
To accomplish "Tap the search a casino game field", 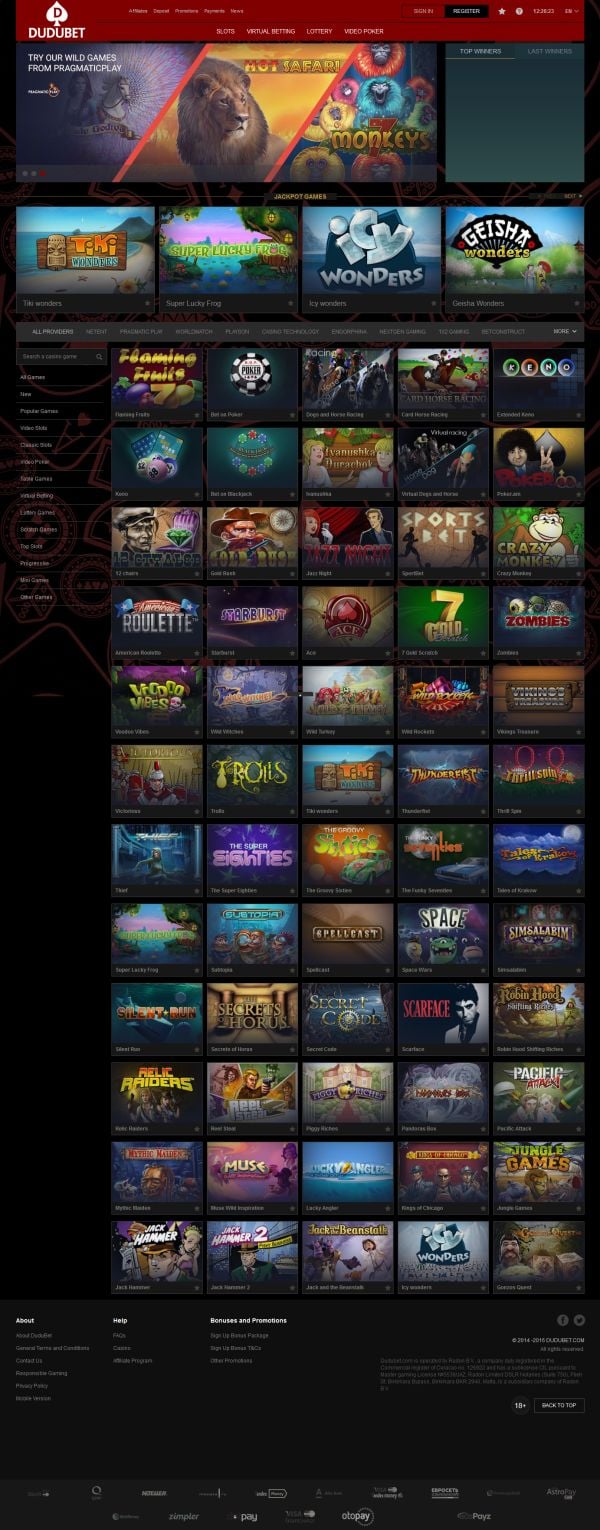I will point(60,356).
